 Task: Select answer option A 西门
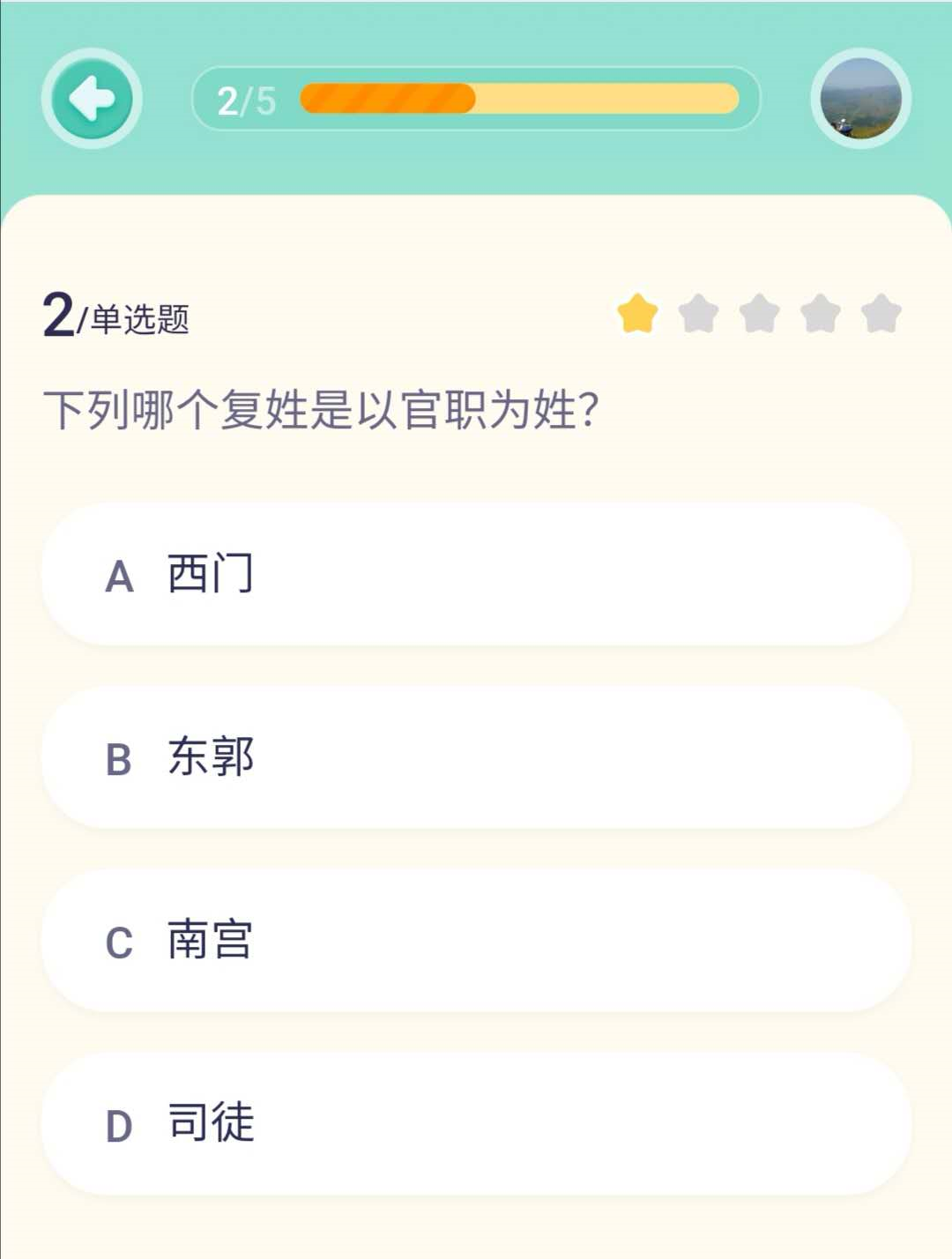point(476,573)
